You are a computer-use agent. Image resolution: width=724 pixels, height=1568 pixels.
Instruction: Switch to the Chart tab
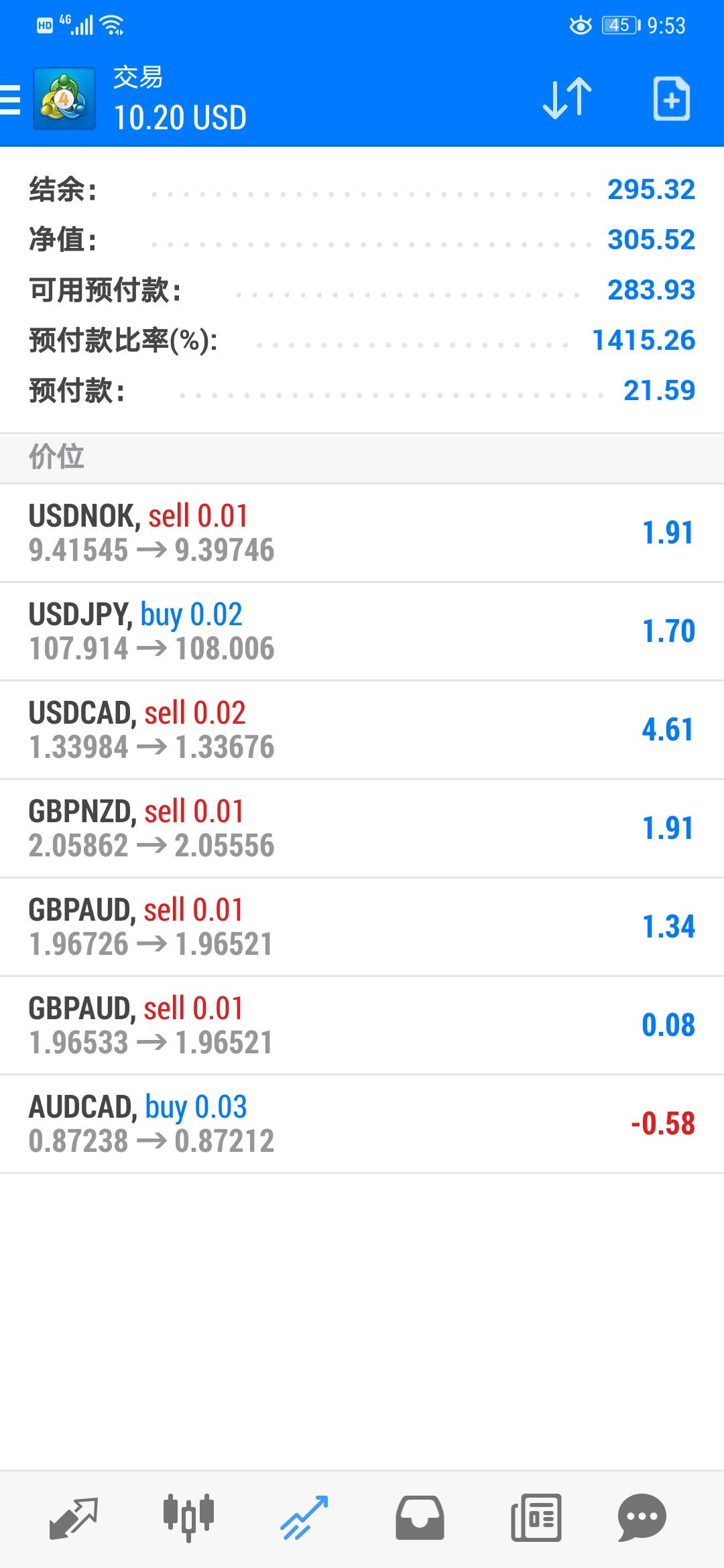188,1517
